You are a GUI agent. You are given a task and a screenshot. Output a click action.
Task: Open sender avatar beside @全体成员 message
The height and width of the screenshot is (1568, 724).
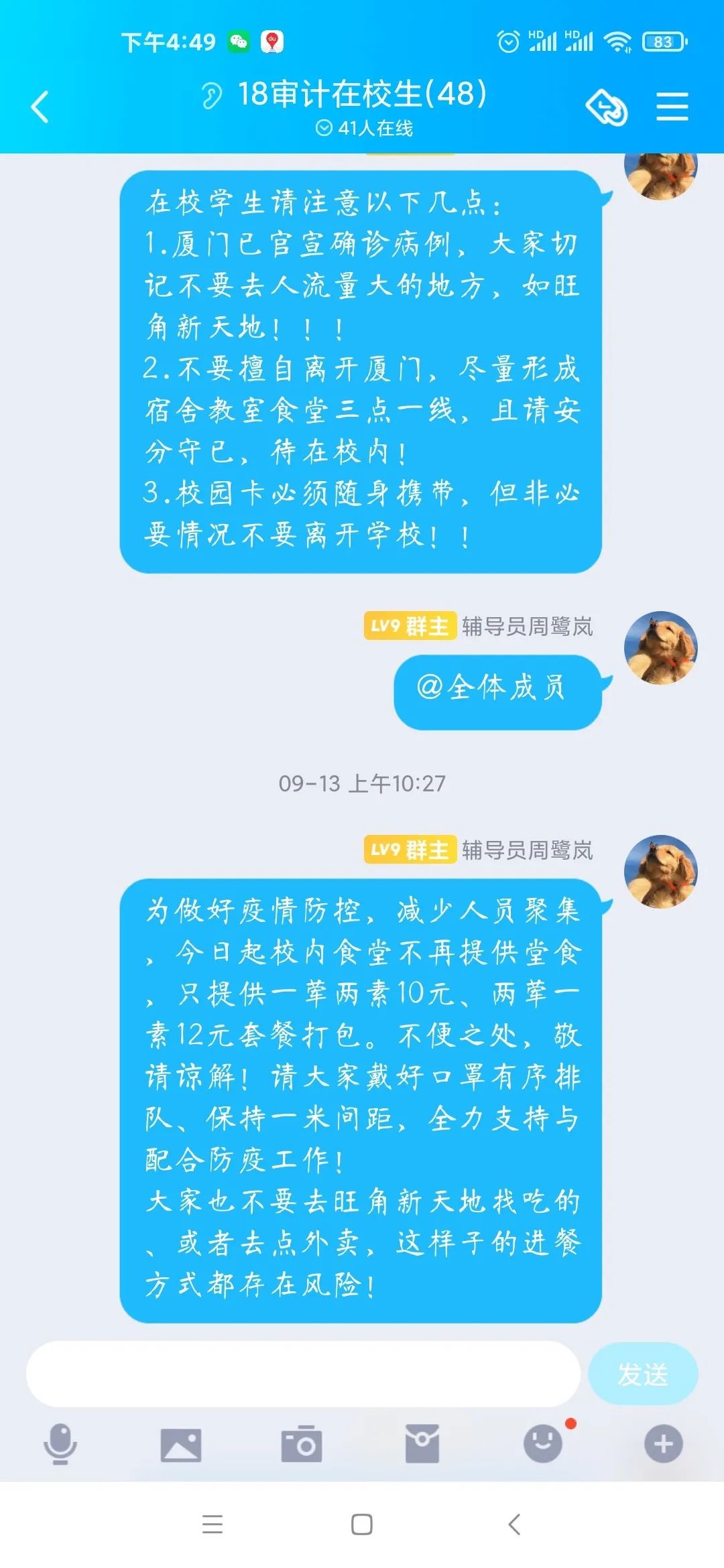coord(660,648)
